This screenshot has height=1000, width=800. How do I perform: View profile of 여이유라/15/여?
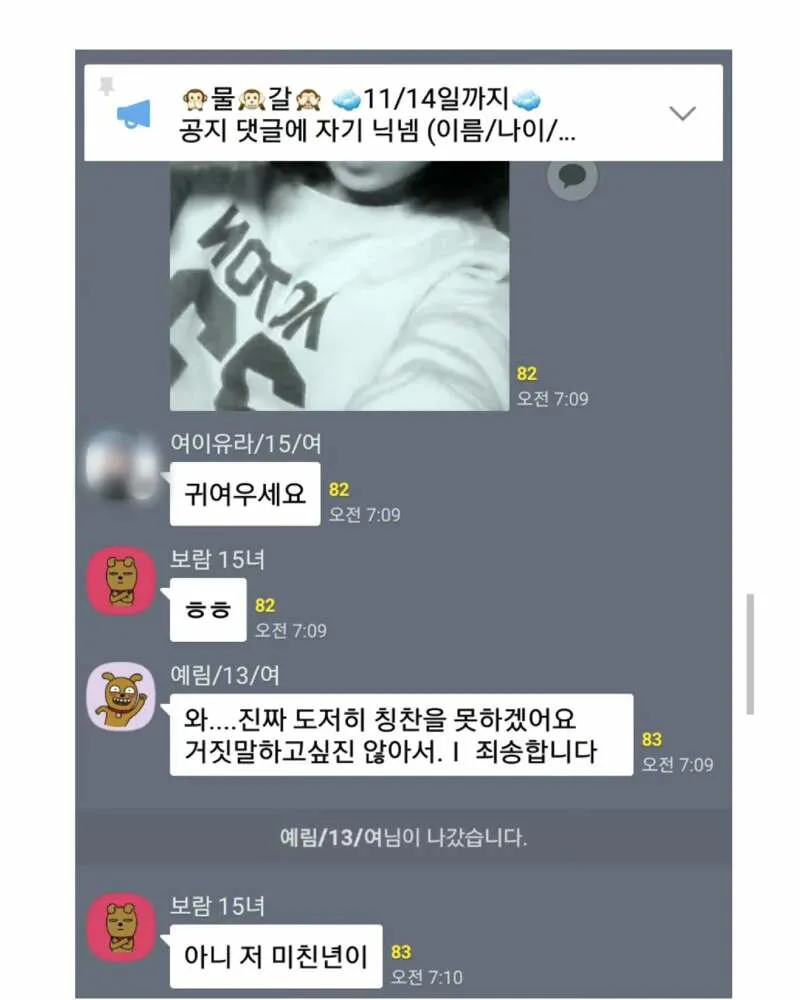tap(121, 466)
